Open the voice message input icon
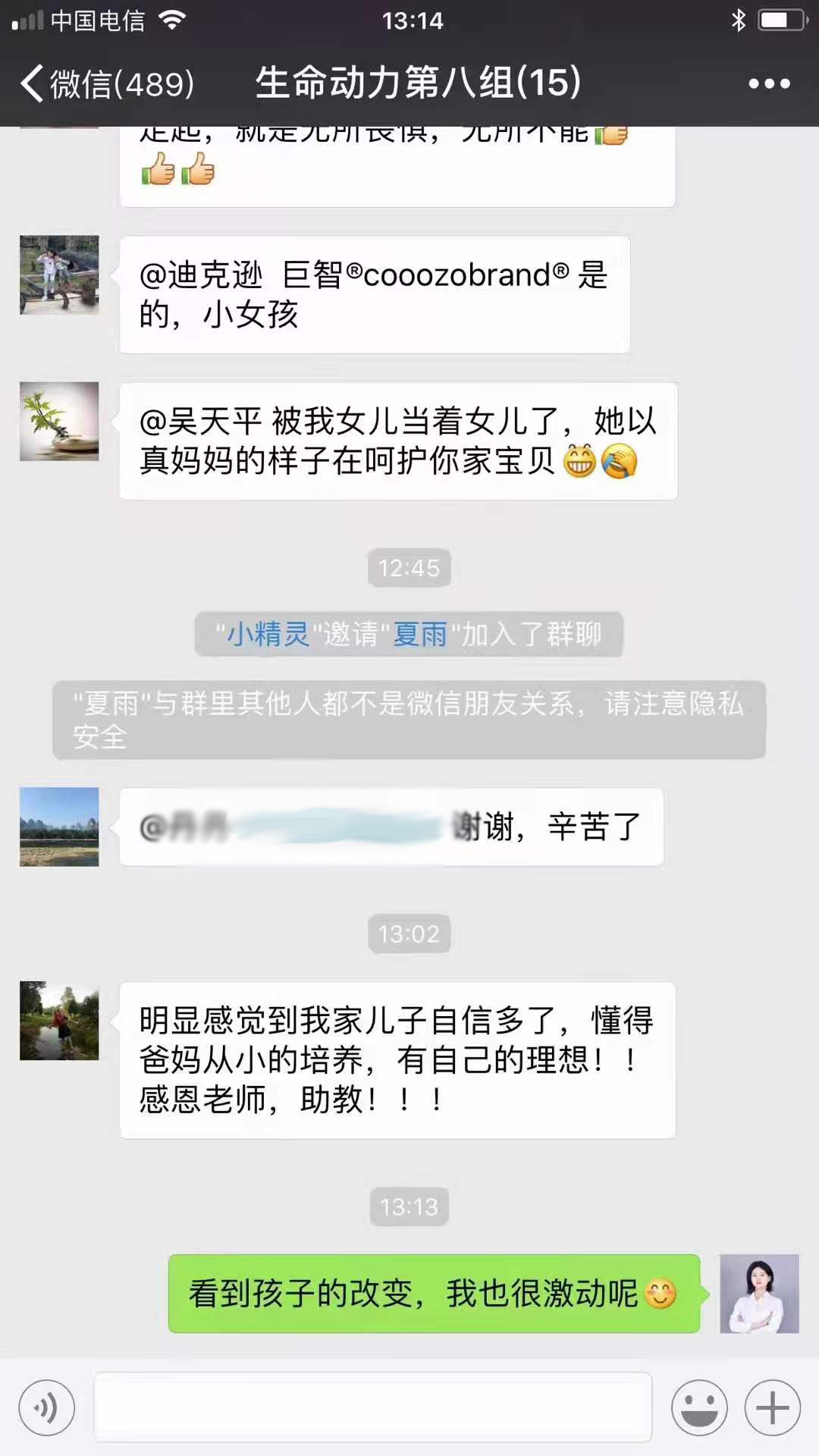The width and height of the screenshot is (819, 1456). [x=47, y=1407]
